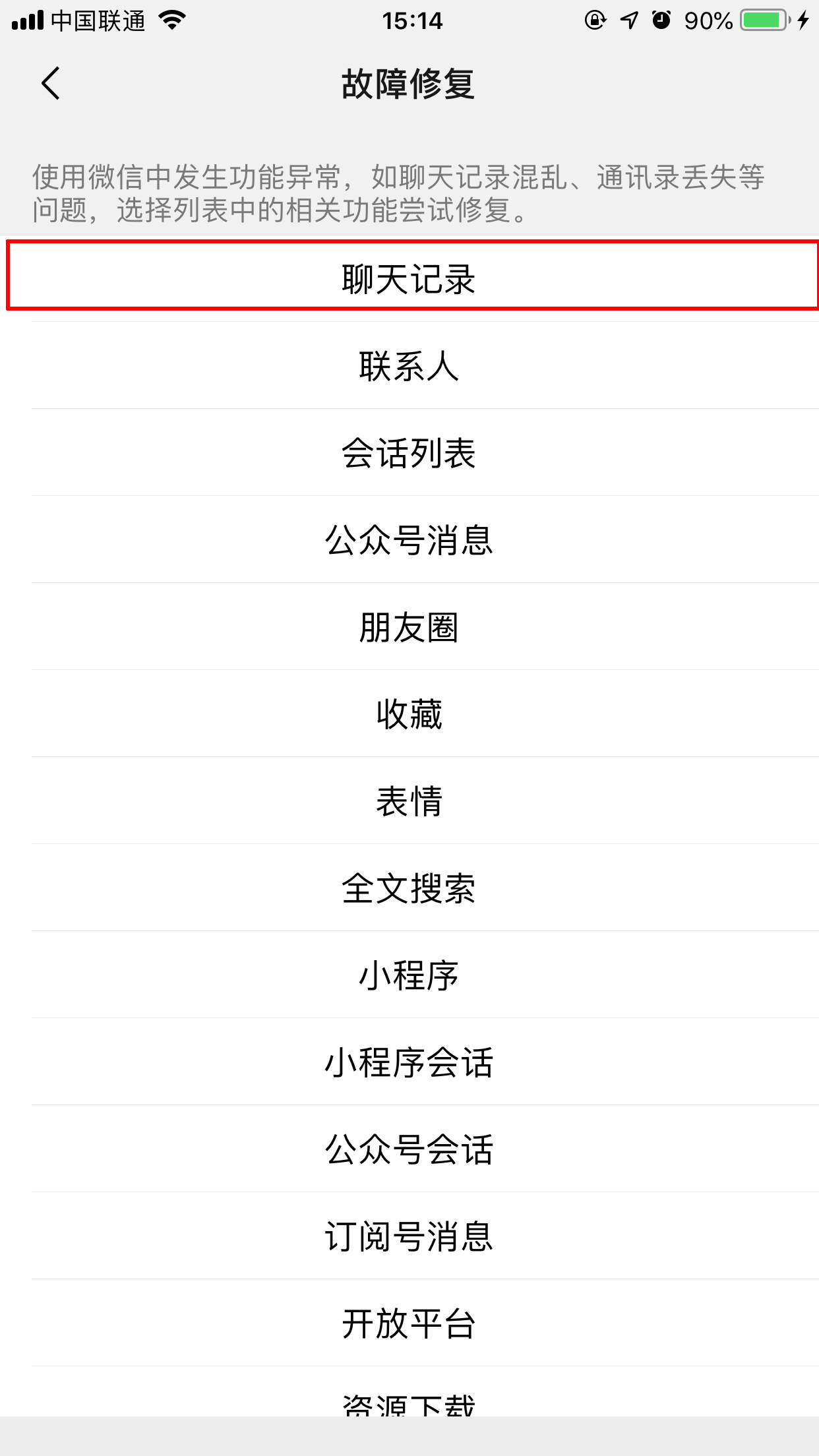Select 全文搜索 repair option
The image size is (819, 1456).
pos(409,888)
